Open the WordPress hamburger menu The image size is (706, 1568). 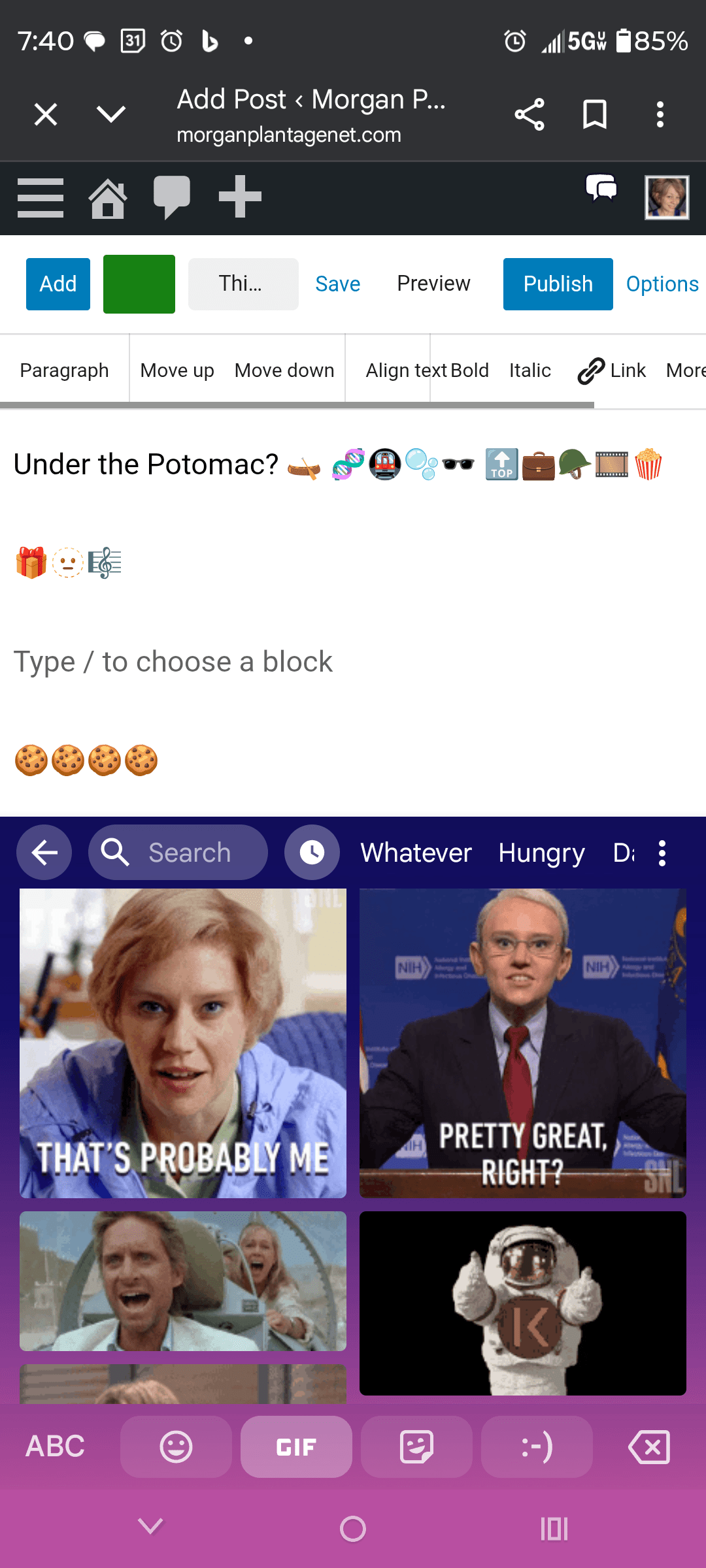(x=41, y=197)
